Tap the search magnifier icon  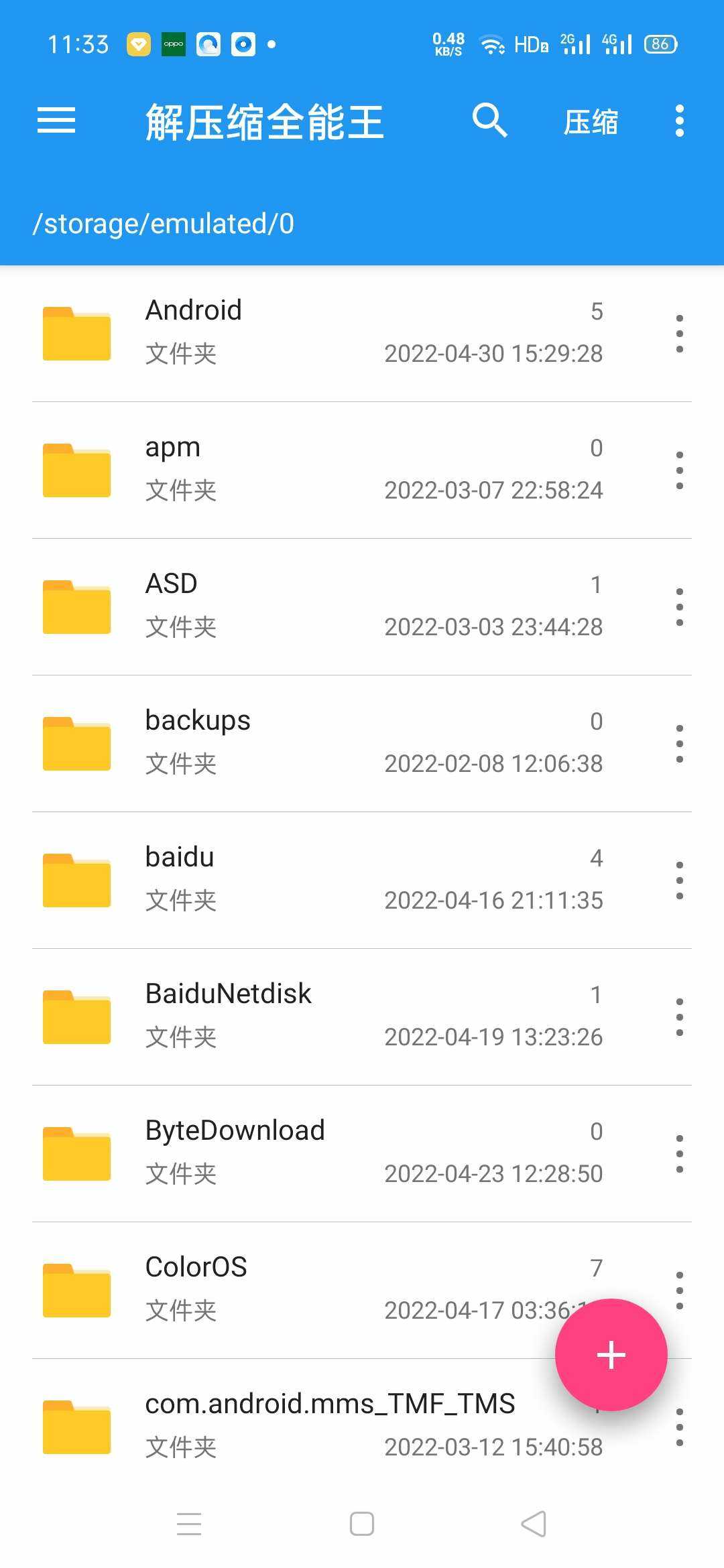pyautogui.click(x=489, y=121)
